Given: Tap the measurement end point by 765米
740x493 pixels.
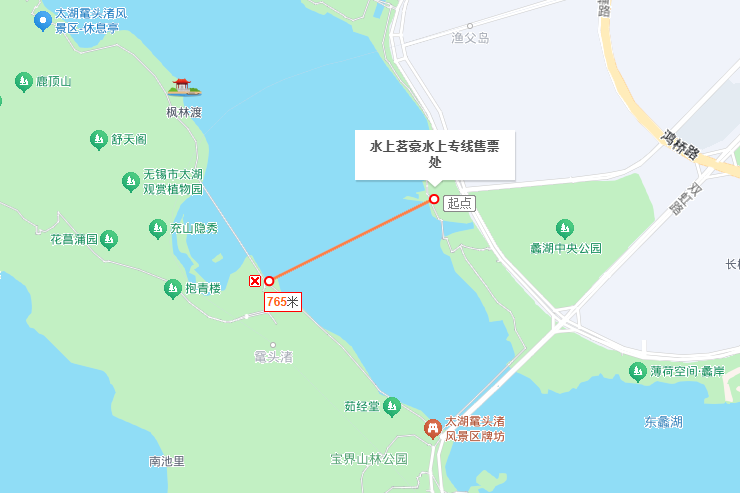Looking at the screenshot, I should coord(269,281).
